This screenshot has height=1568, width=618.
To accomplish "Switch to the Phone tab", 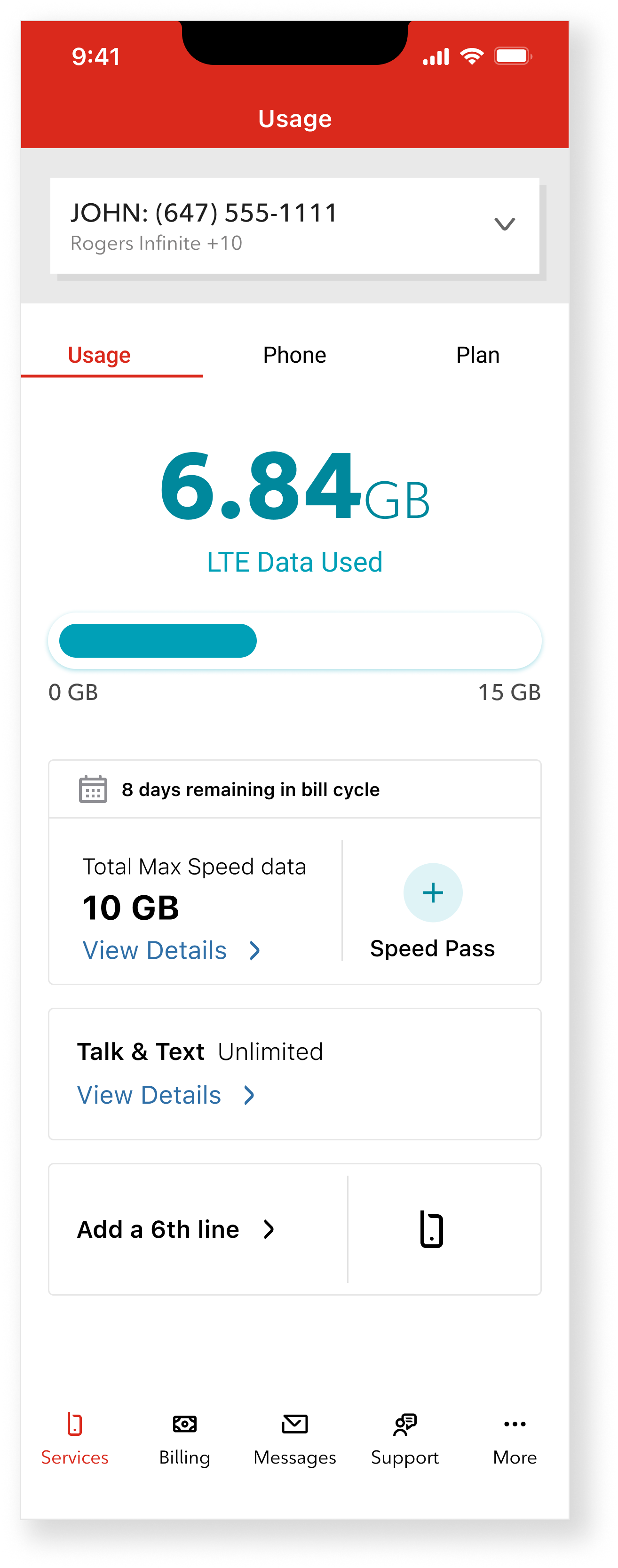I will [294, 356].
